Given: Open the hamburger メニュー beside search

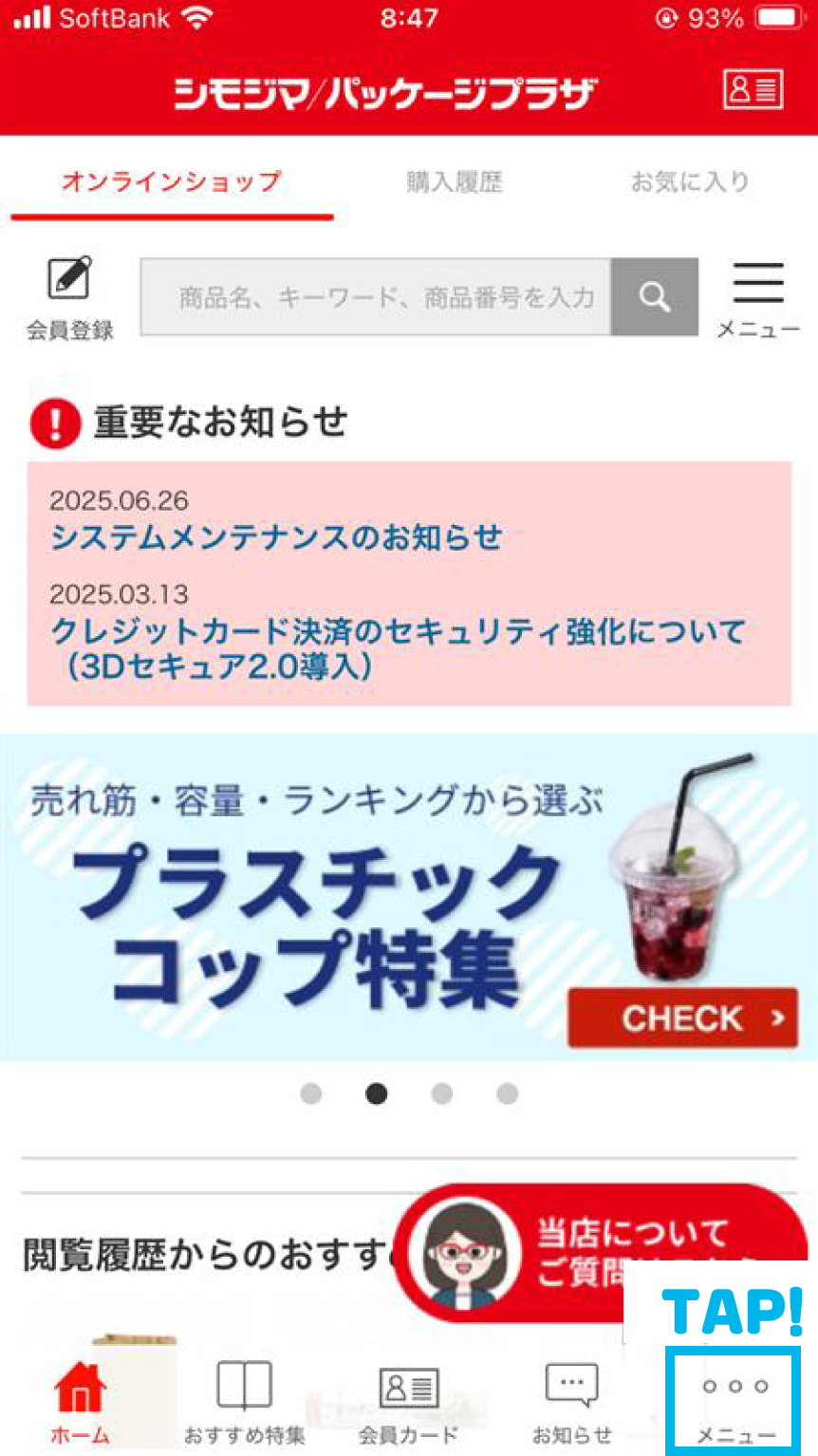Looking at the screenshot, I should pos(757,298).
